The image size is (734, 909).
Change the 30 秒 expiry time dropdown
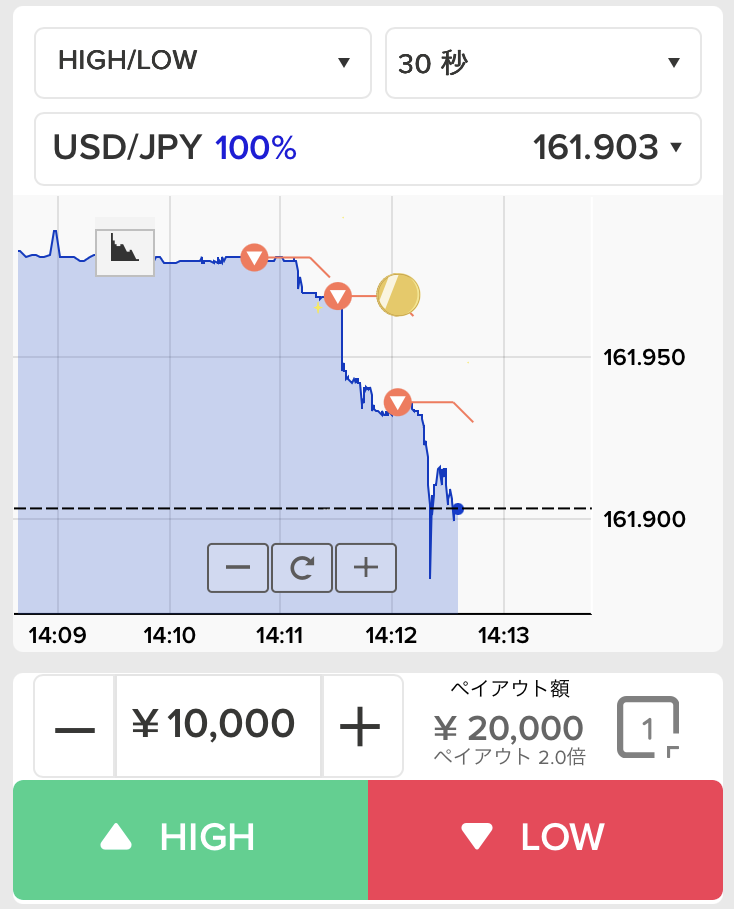543,63
